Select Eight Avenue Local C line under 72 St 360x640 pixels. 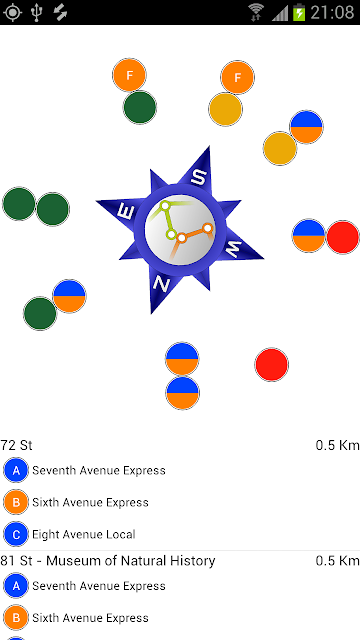pos(180,534)
